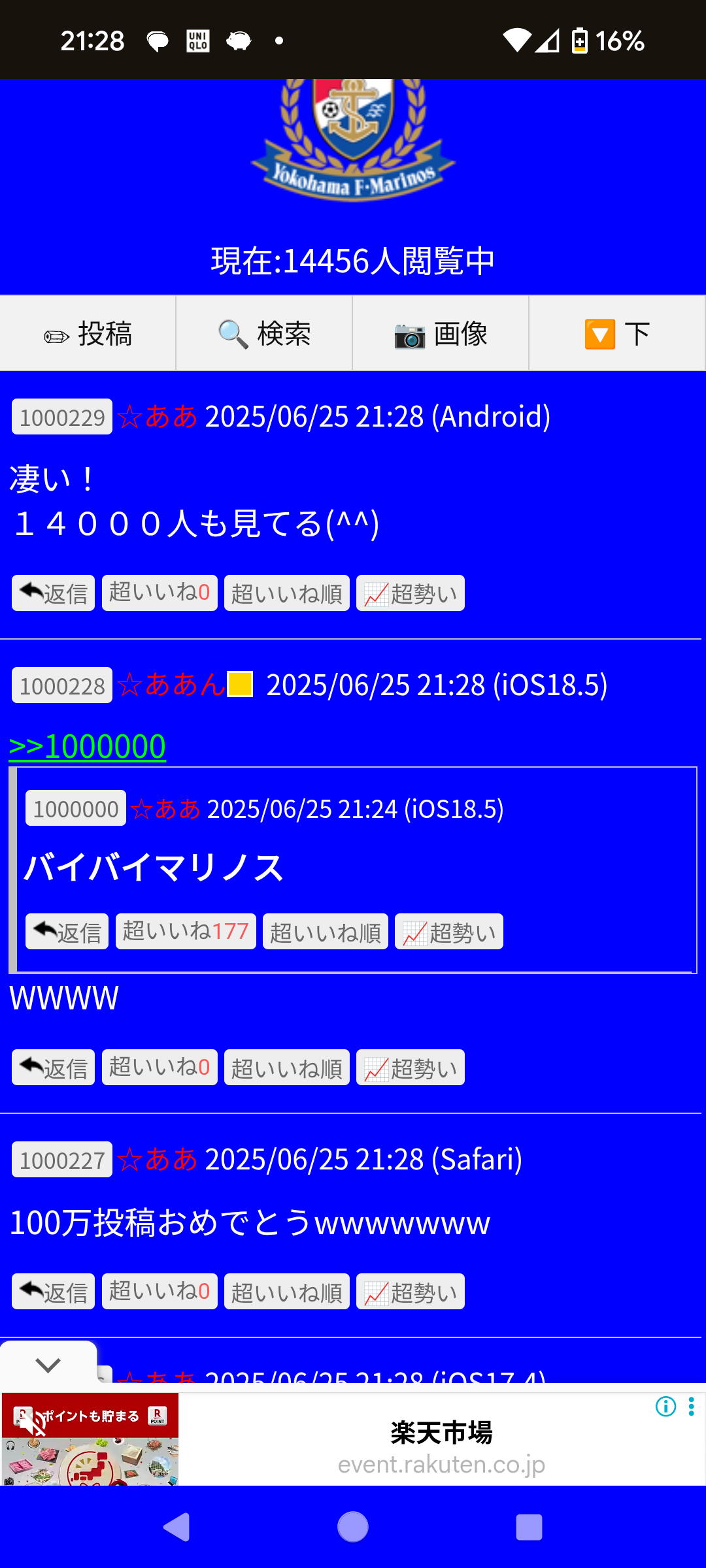Collapse the ad banner with chevron
This screenshot has height=1568, width=706.
(x=48, y=1365)
